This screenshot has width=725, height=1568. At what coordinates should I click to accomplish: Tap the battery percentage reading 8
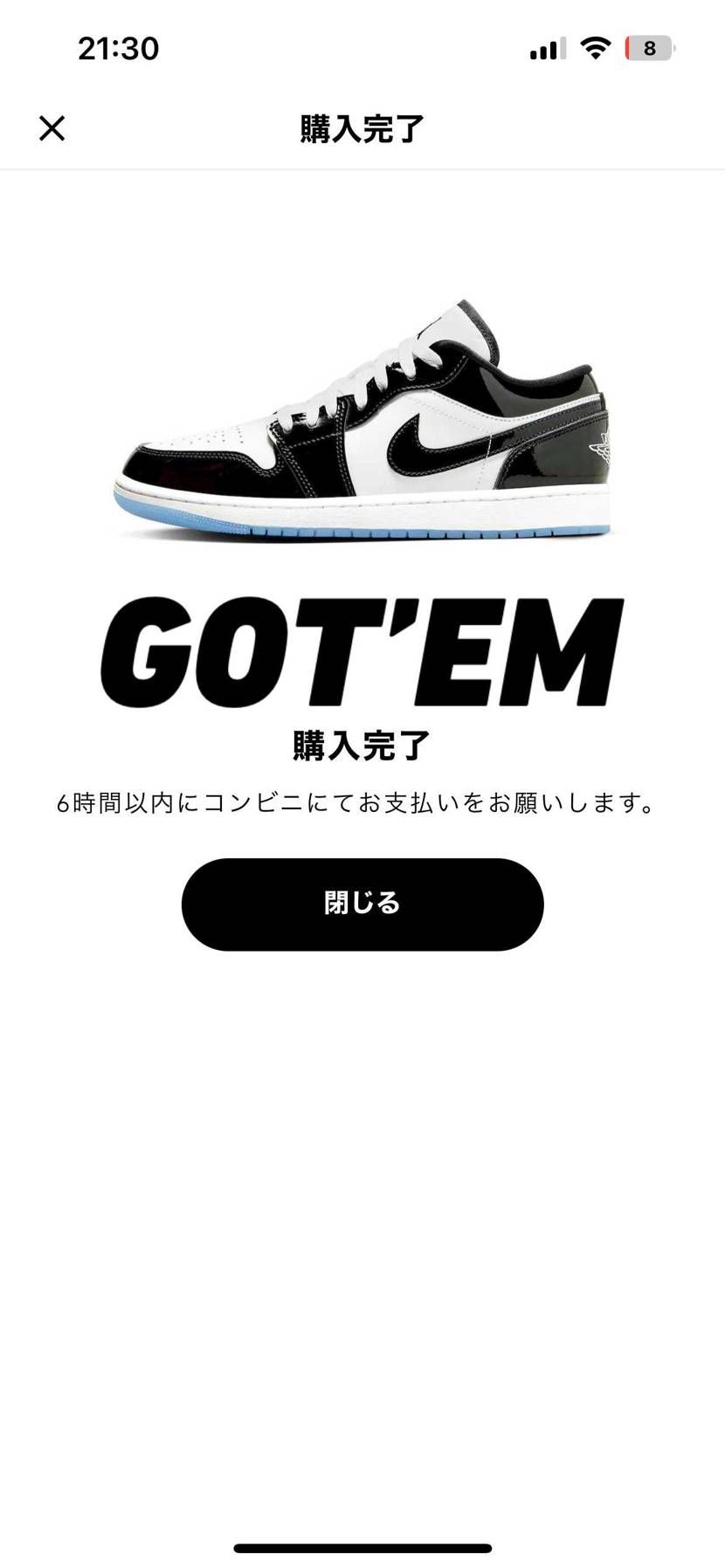click(x=648, y=48)
